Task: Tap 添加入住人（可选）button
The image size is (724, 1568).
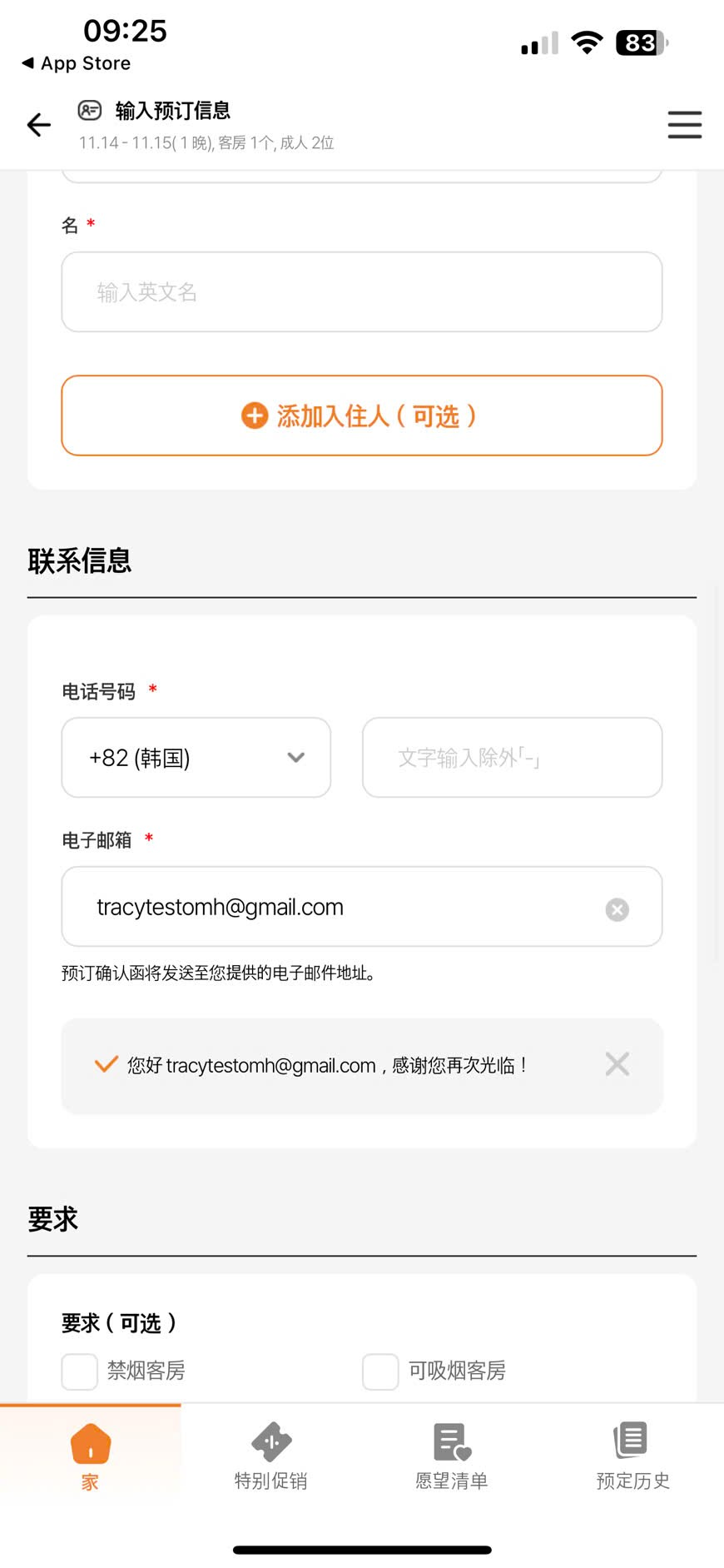Action: (361, 416)
